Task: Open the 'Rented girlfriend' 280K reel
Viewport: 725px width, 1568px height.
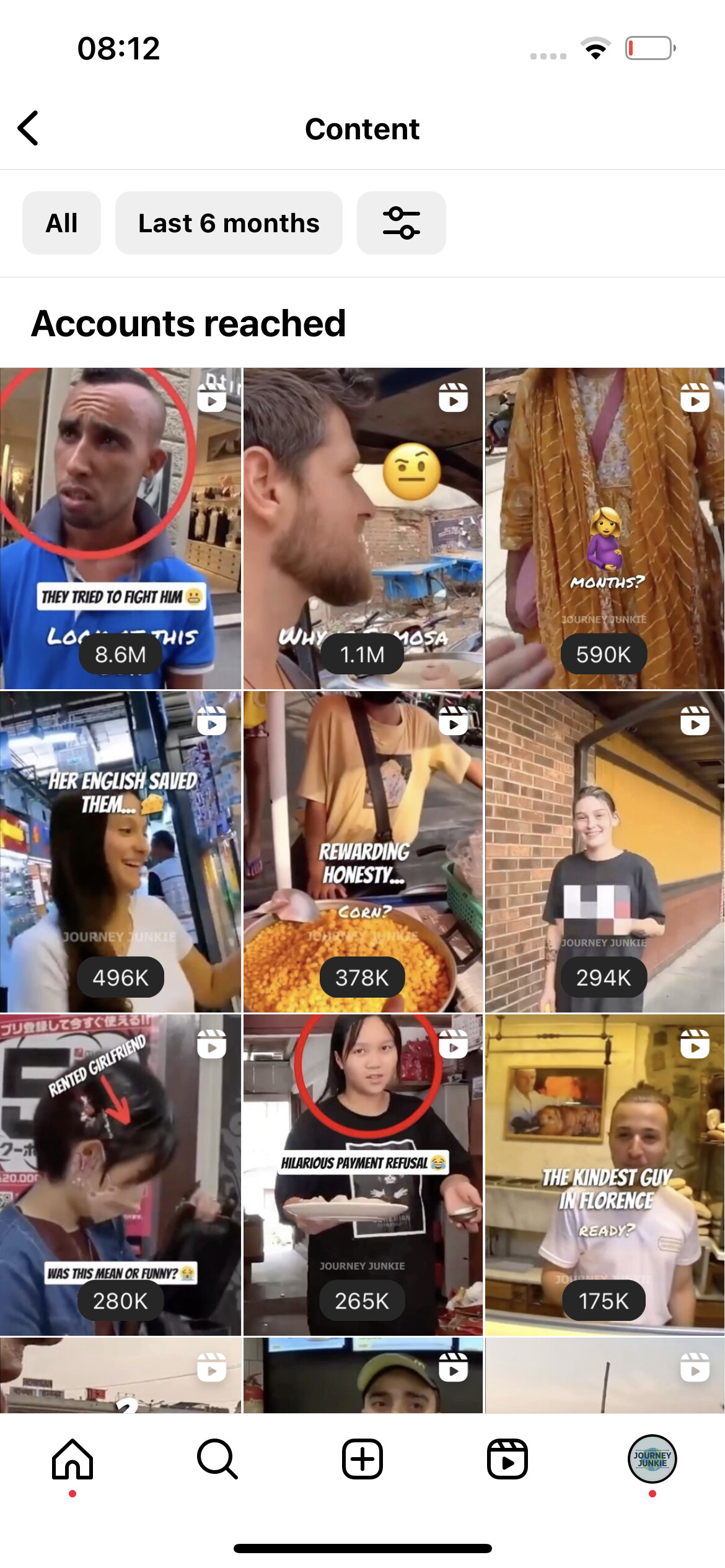Action: pos(120,1175)
